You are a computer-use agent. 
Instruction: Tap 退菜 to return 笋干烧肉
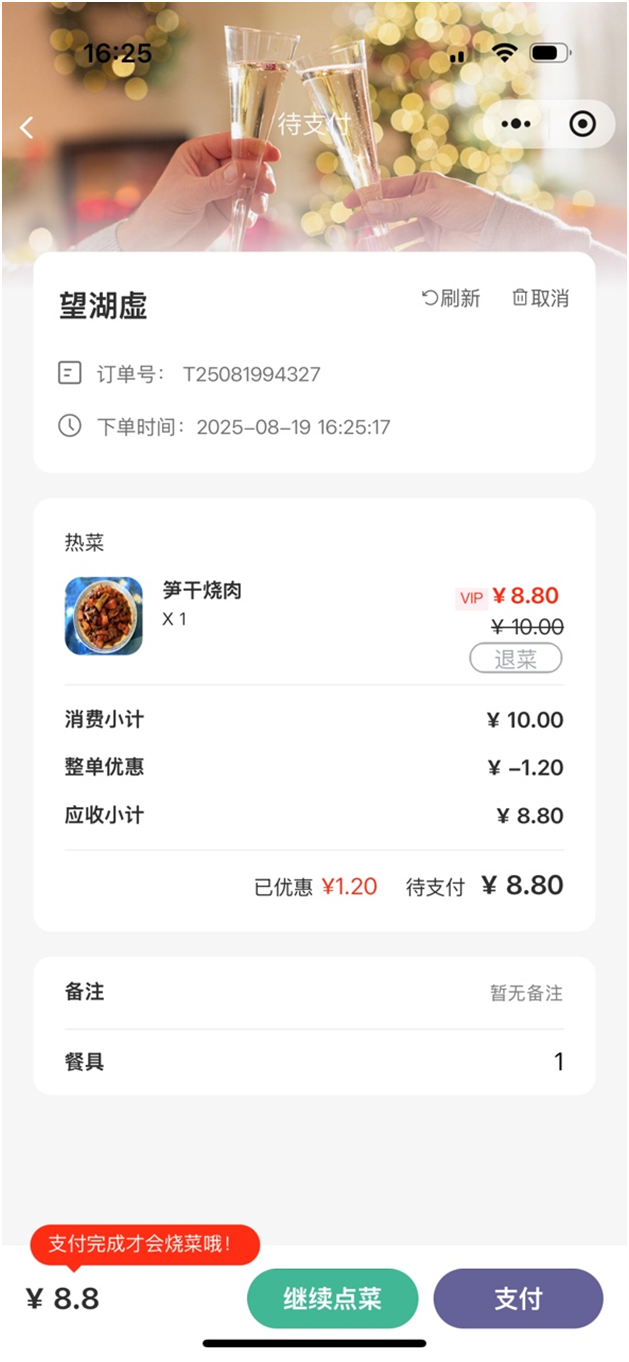(515, 659)
